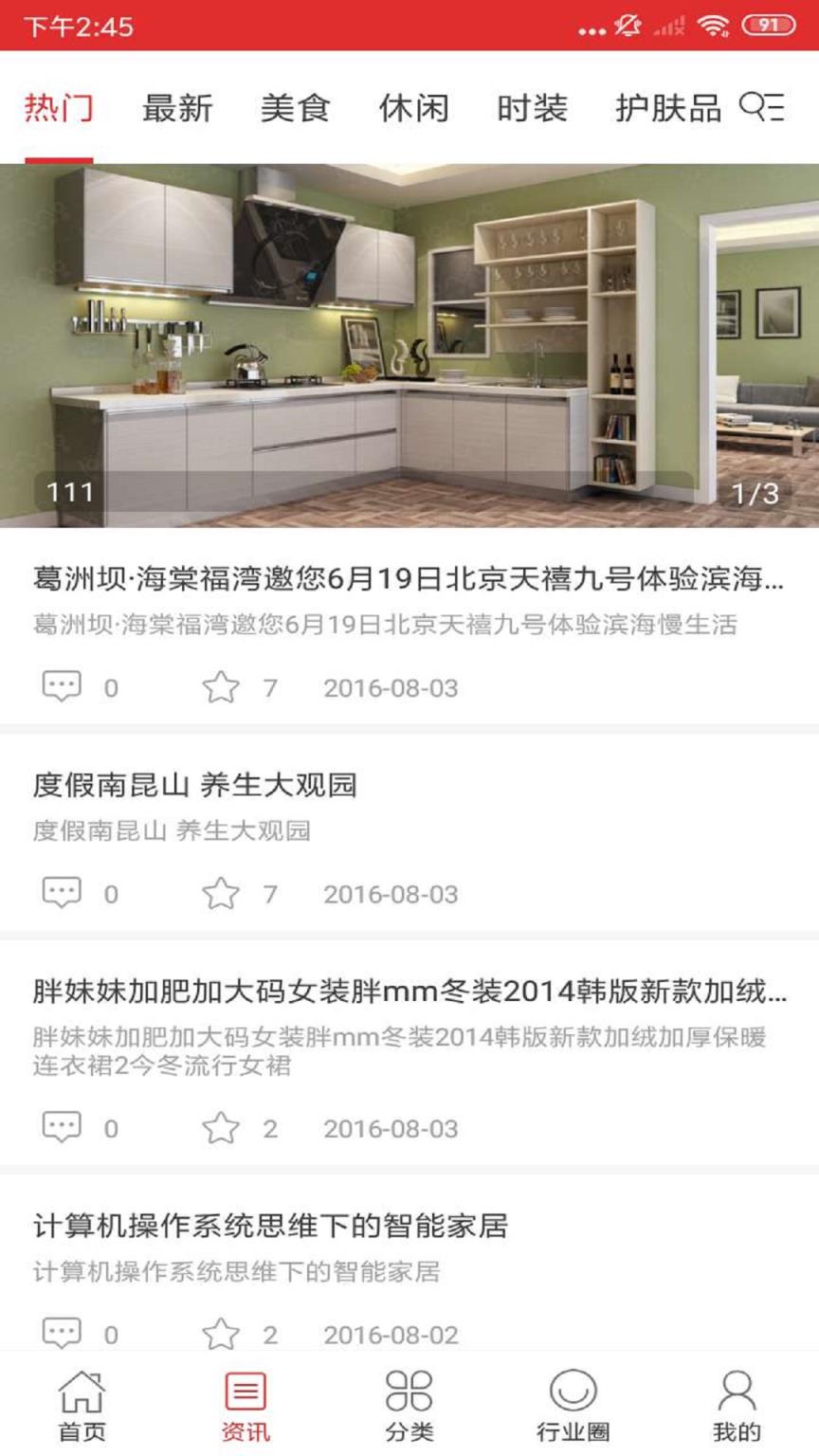This screenshot has width=819, height=1456.
Task: Tap the 分类 categories grid icon
Action: coord(408,1393)
